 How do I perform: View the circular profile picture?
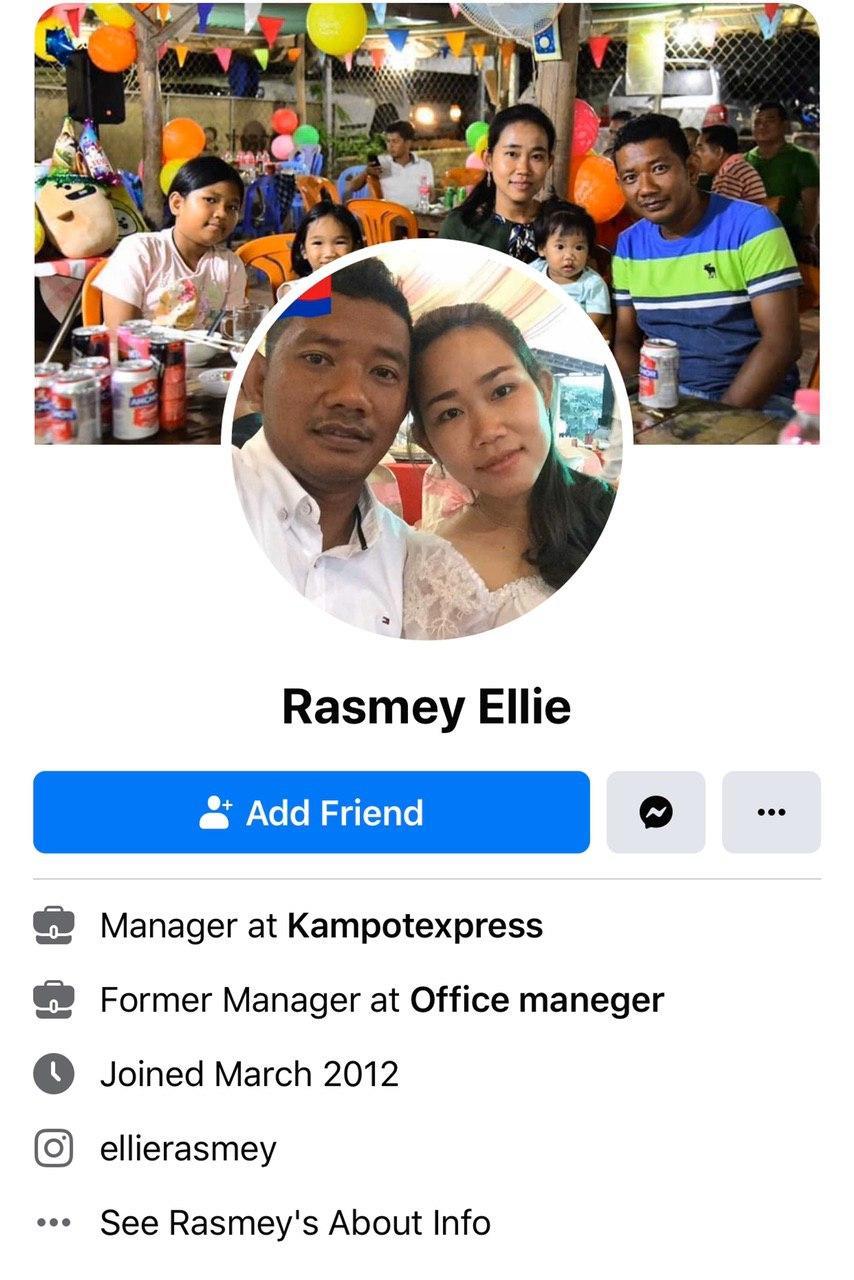pos(426,442)
